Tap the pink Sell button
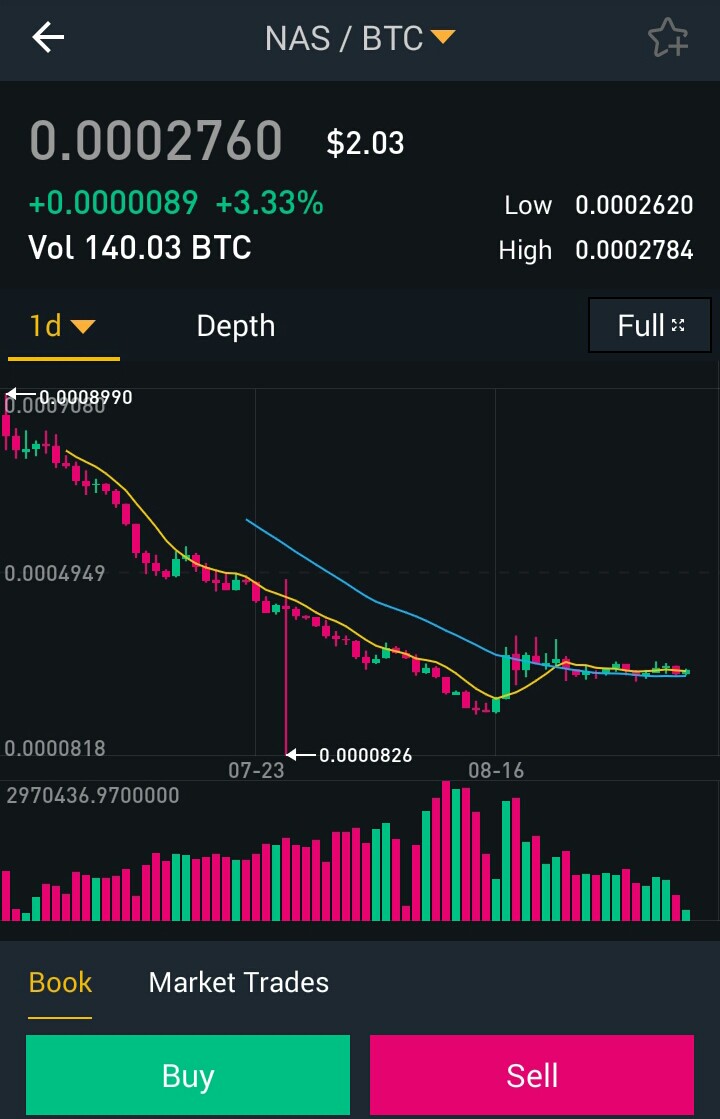Image resolution: width=720 pixels, height=1119 pixels. [532, 1075]
